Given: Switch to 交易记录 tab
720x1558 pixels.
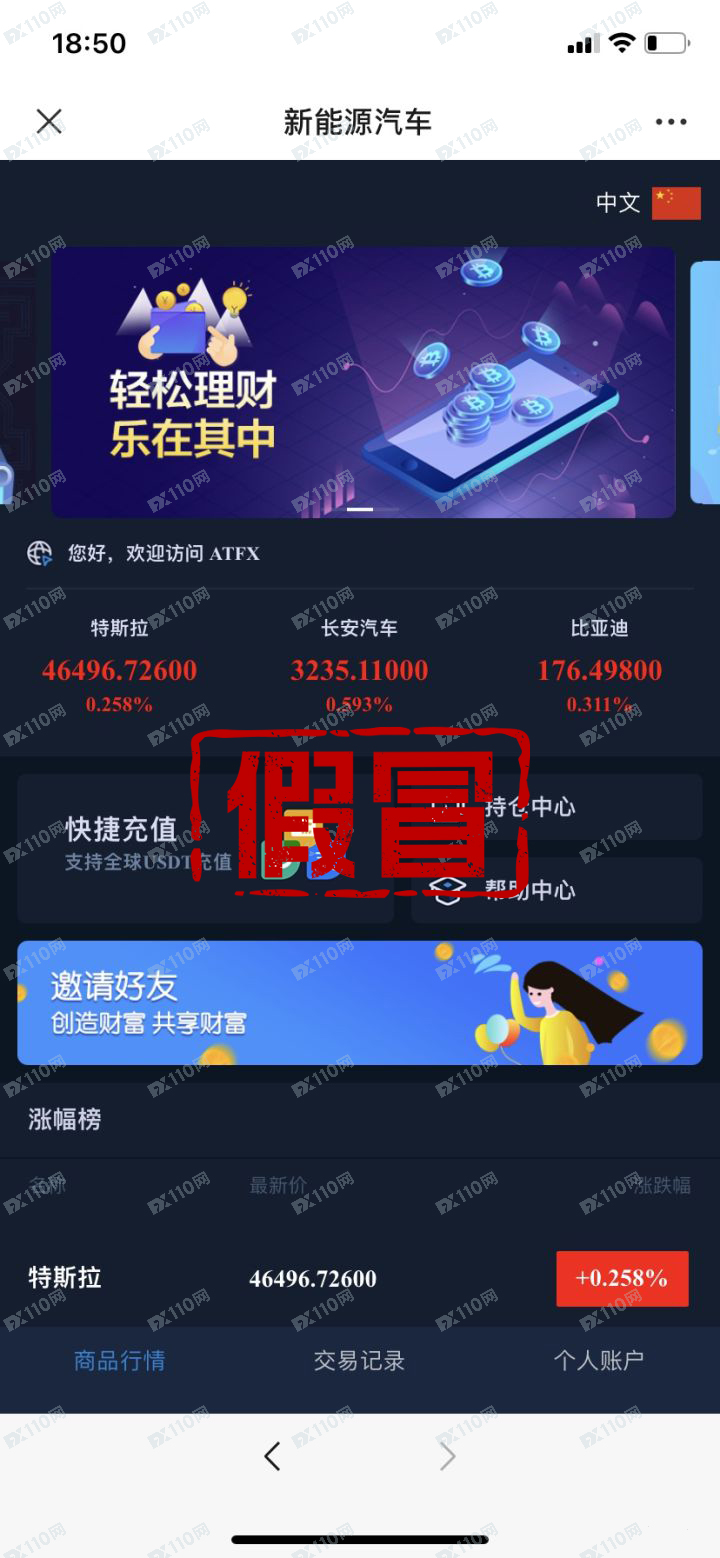Looking at the screenshot, I should click(359, 1360).
